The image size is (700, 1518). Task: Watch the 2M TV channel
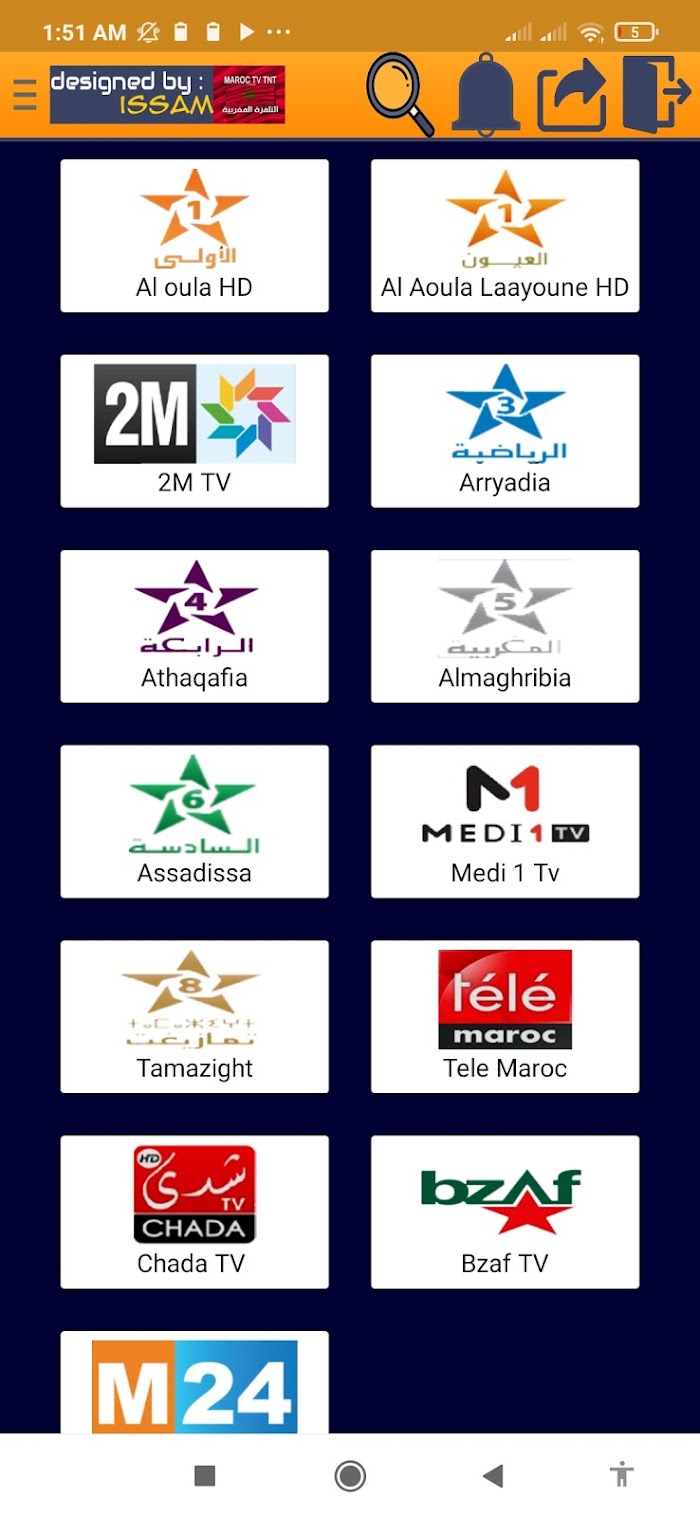pos(194,431)
